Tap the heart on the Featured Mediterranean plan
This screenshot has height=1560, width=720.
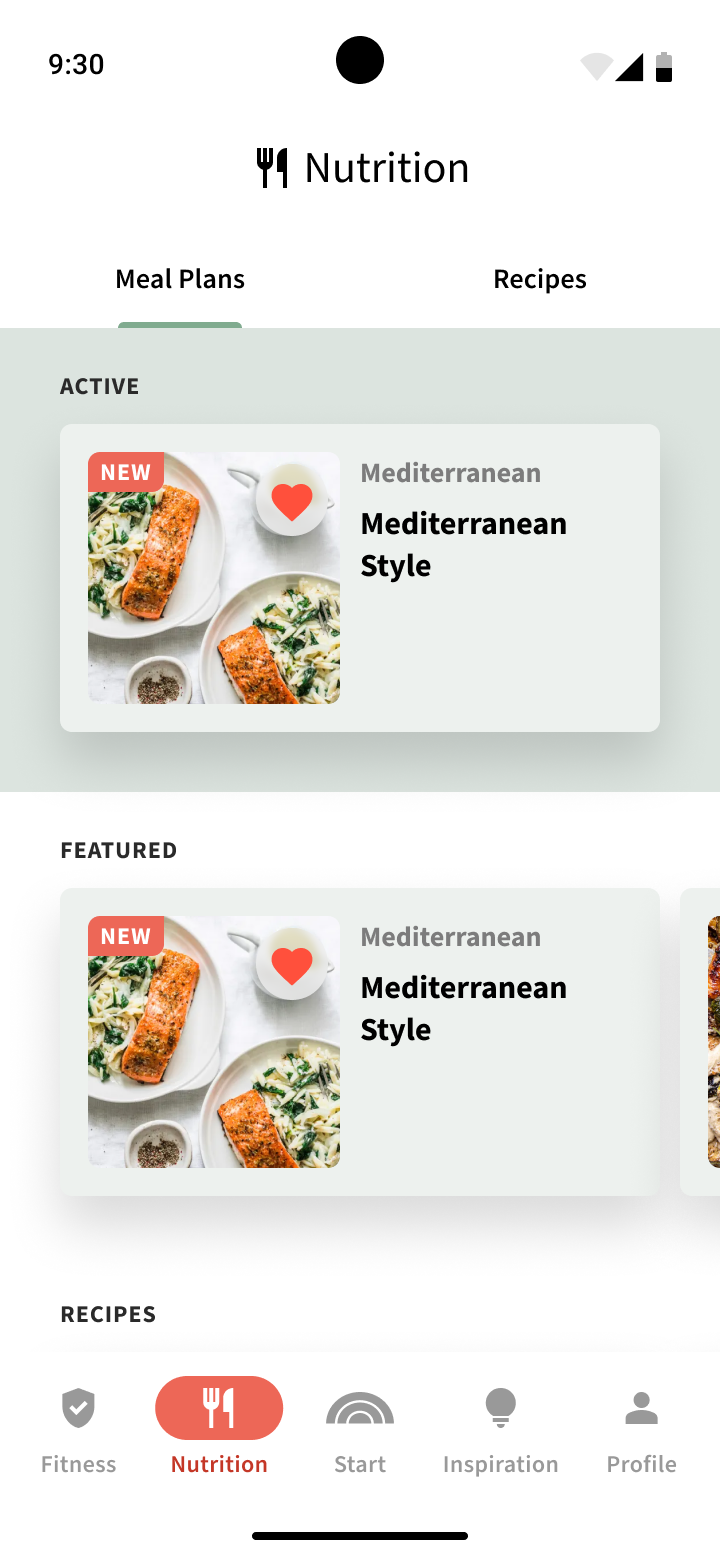292,964
